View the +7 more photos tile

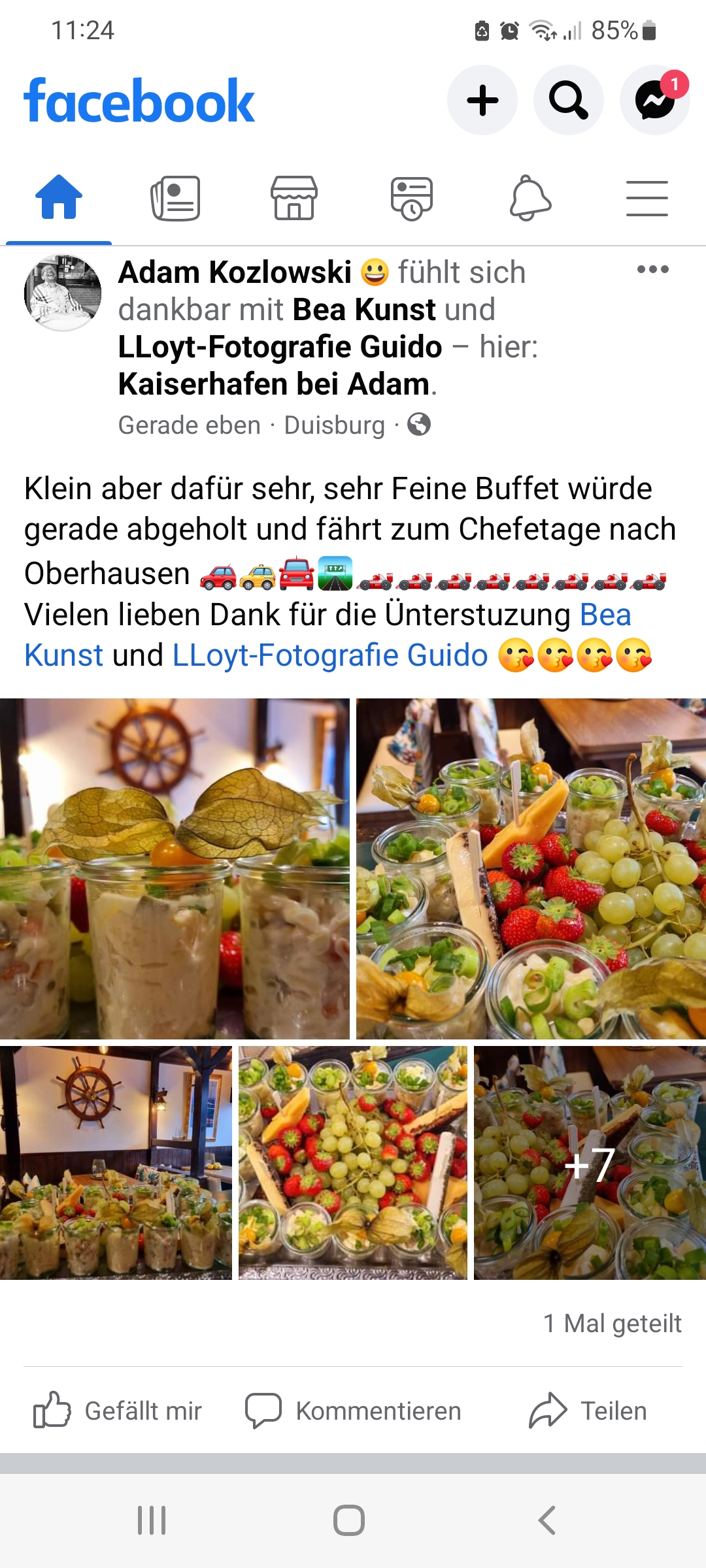589,1163
